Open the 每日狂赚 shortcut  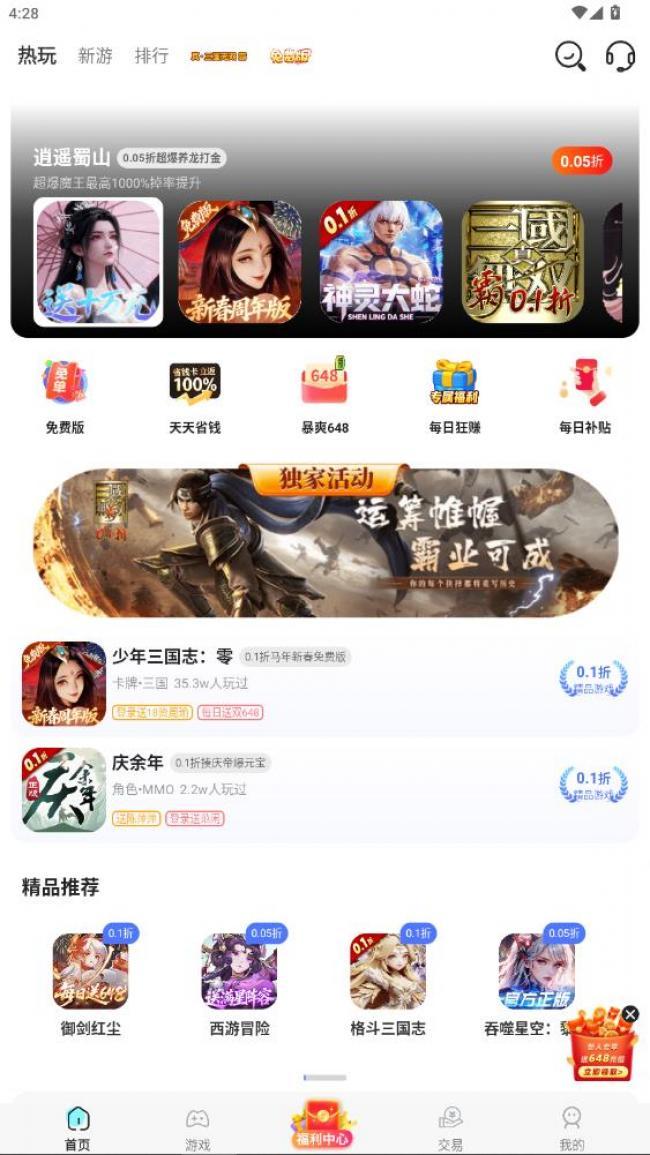[x=454, y=397]
